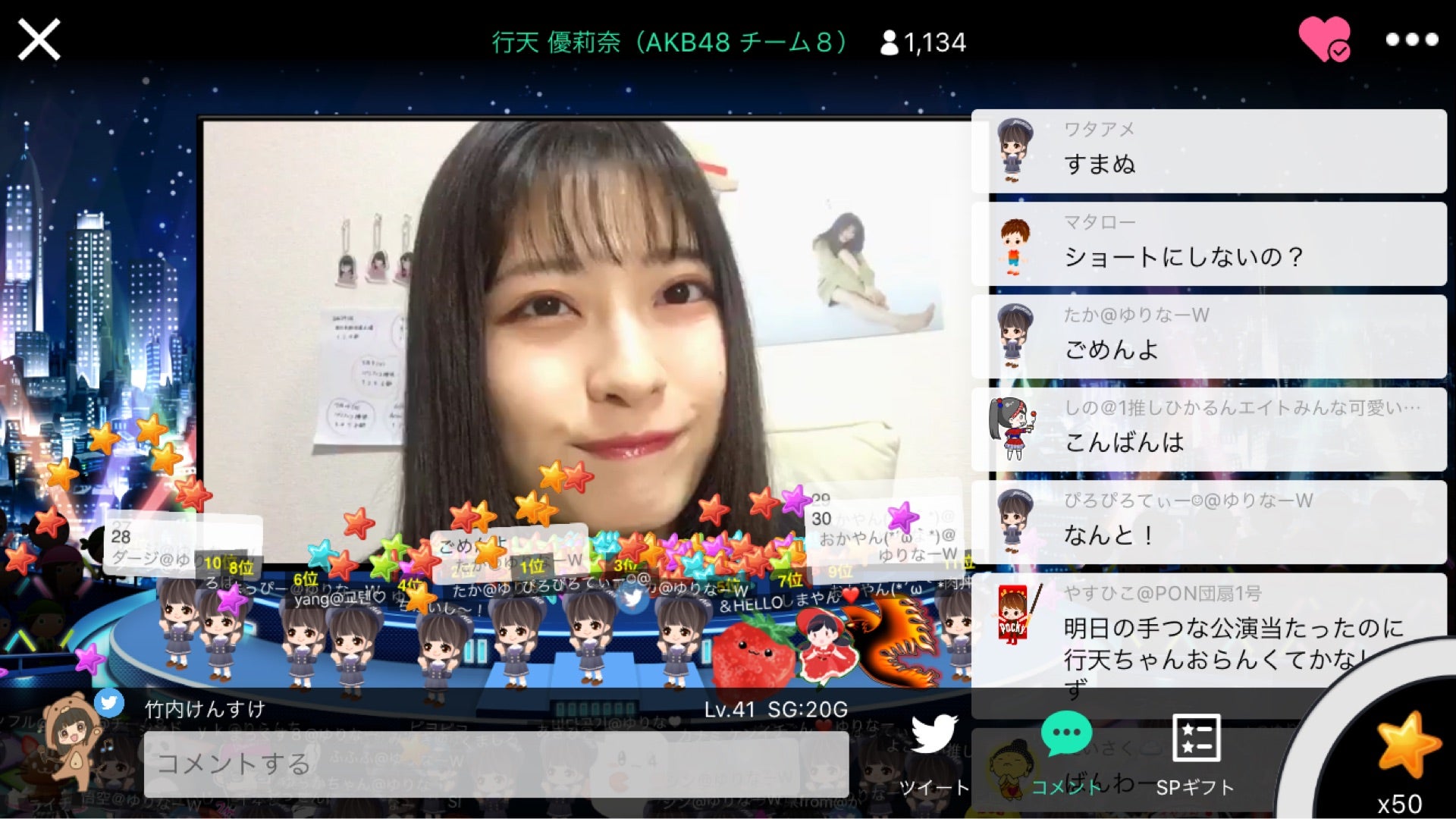Open ぴろぴろてぃー's なんと！ comment
The height and width of the screenshot is (819, 1456).
(1209, 522)
